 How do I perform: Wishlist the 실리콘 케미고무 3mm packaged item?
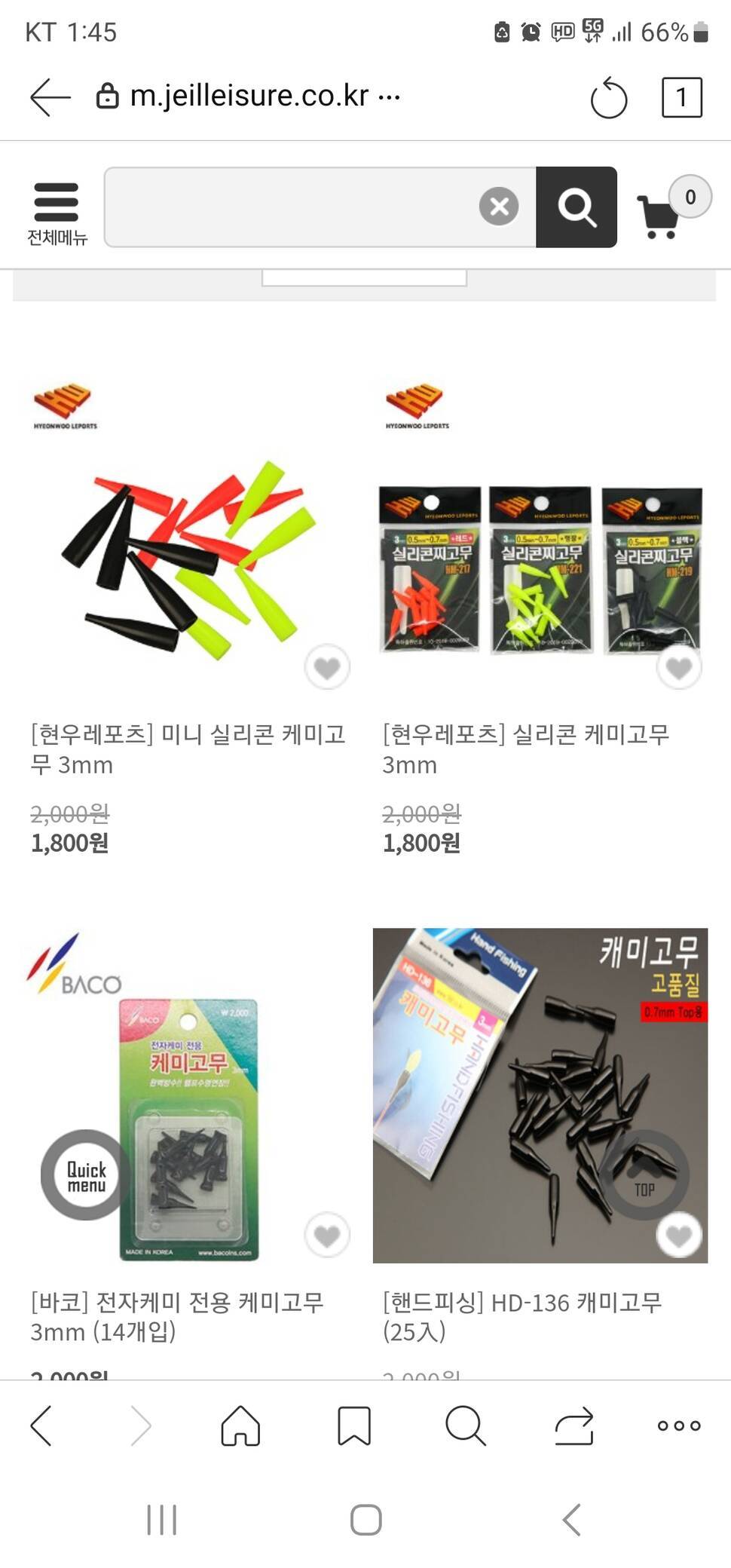tap(679, 667)
